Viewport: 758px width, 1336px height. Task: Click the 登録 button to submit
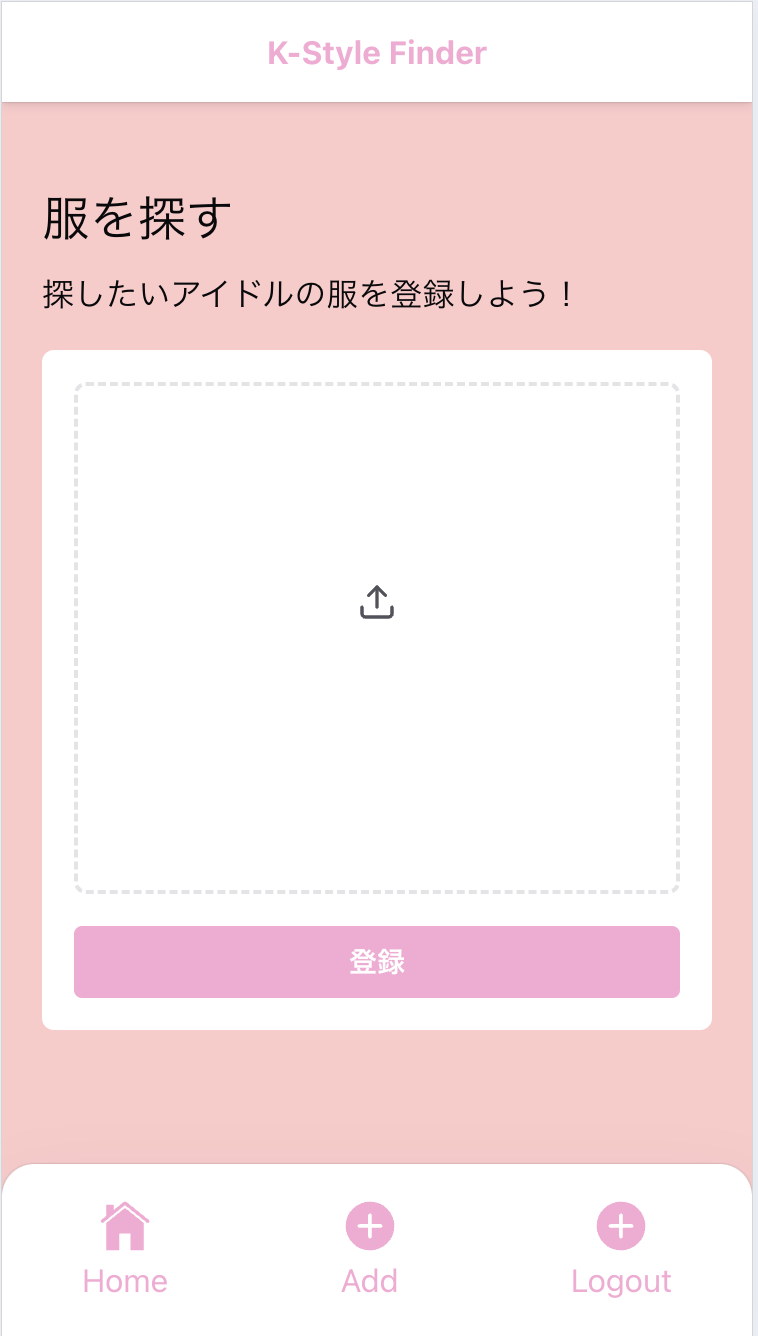click(x=377, y=962)
